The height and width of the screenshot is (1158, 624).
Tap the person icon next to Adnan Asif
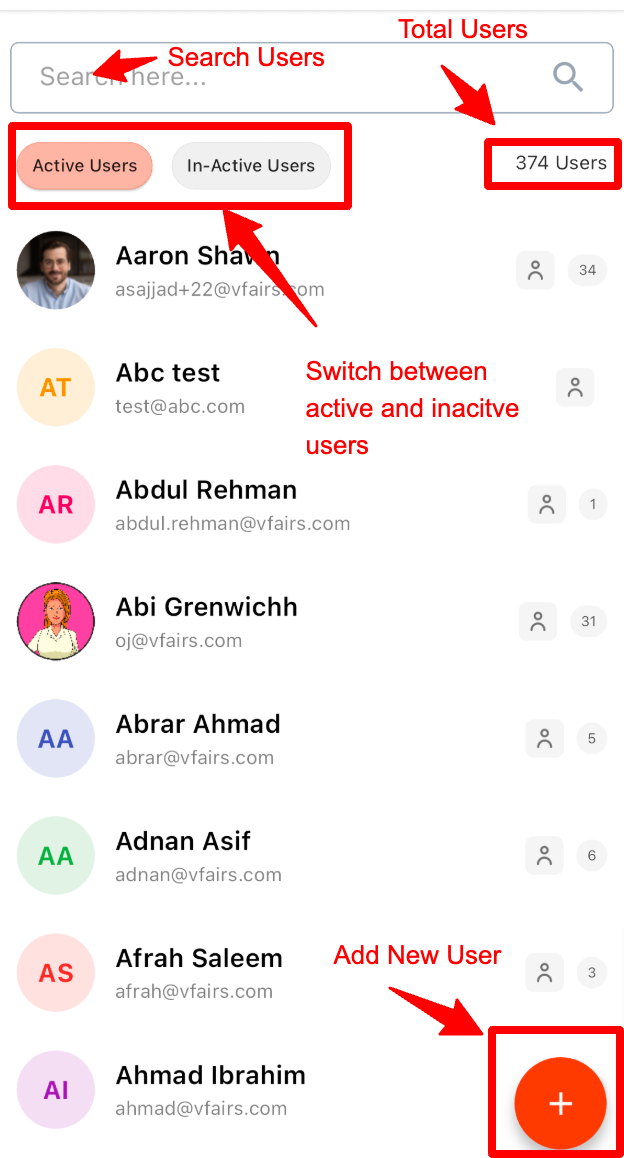click(545, 855)
